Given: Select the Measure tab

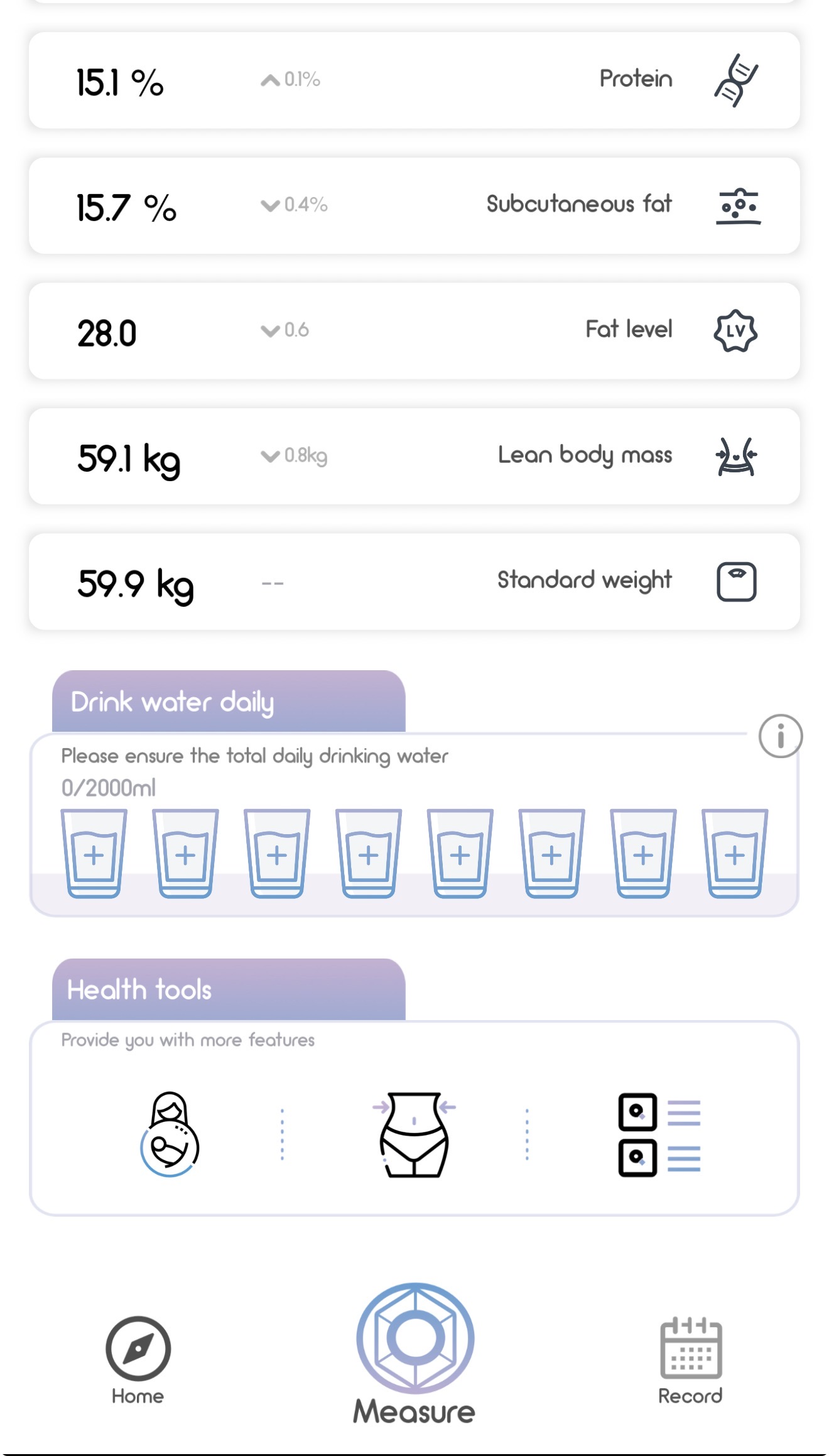Looking at the screenshot, I should click(414, 1354).
